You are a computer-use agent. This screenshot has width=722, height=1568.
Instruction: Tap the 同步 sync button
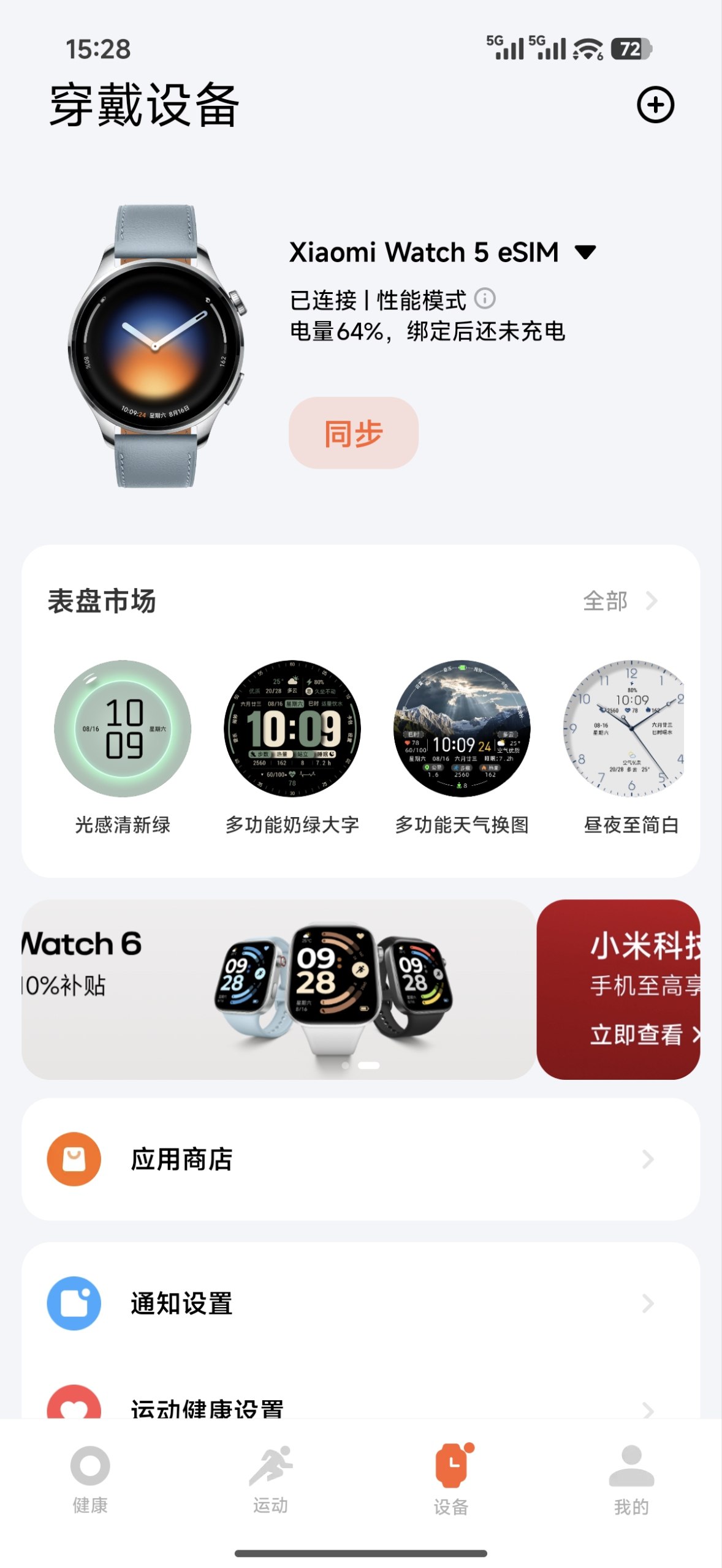pyautogui.click(x=353, y=433)
